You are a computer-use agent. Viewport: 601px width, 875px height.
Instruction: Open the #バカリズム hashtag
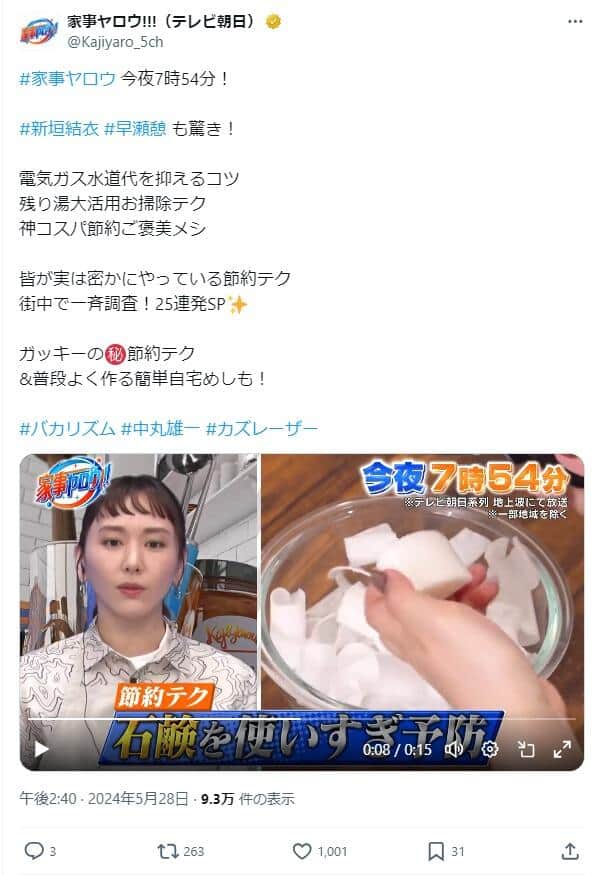click(x=67, y=428)
